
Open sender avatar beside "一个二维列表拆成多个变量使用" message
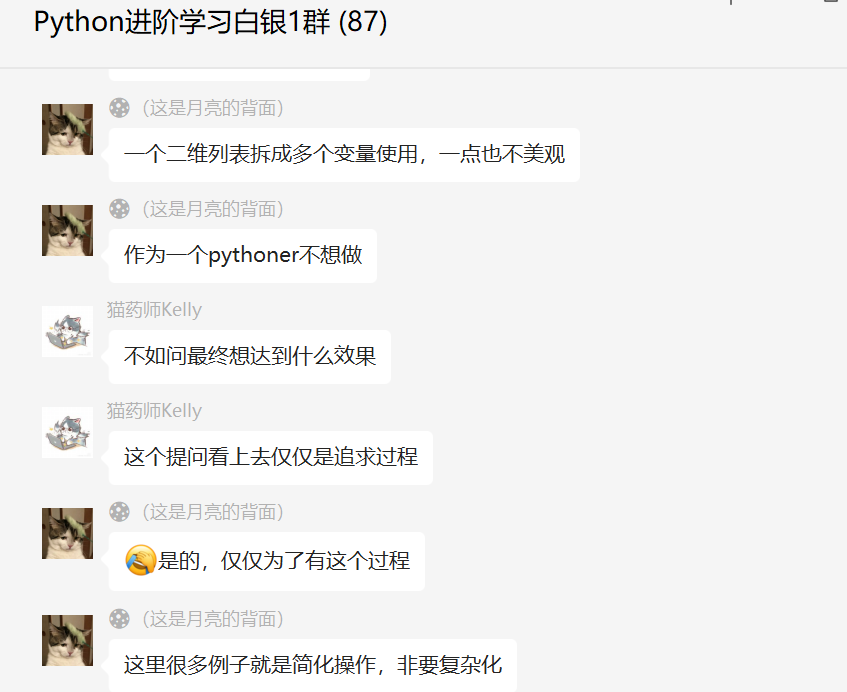pyautogui.click(x=67, y=129)
